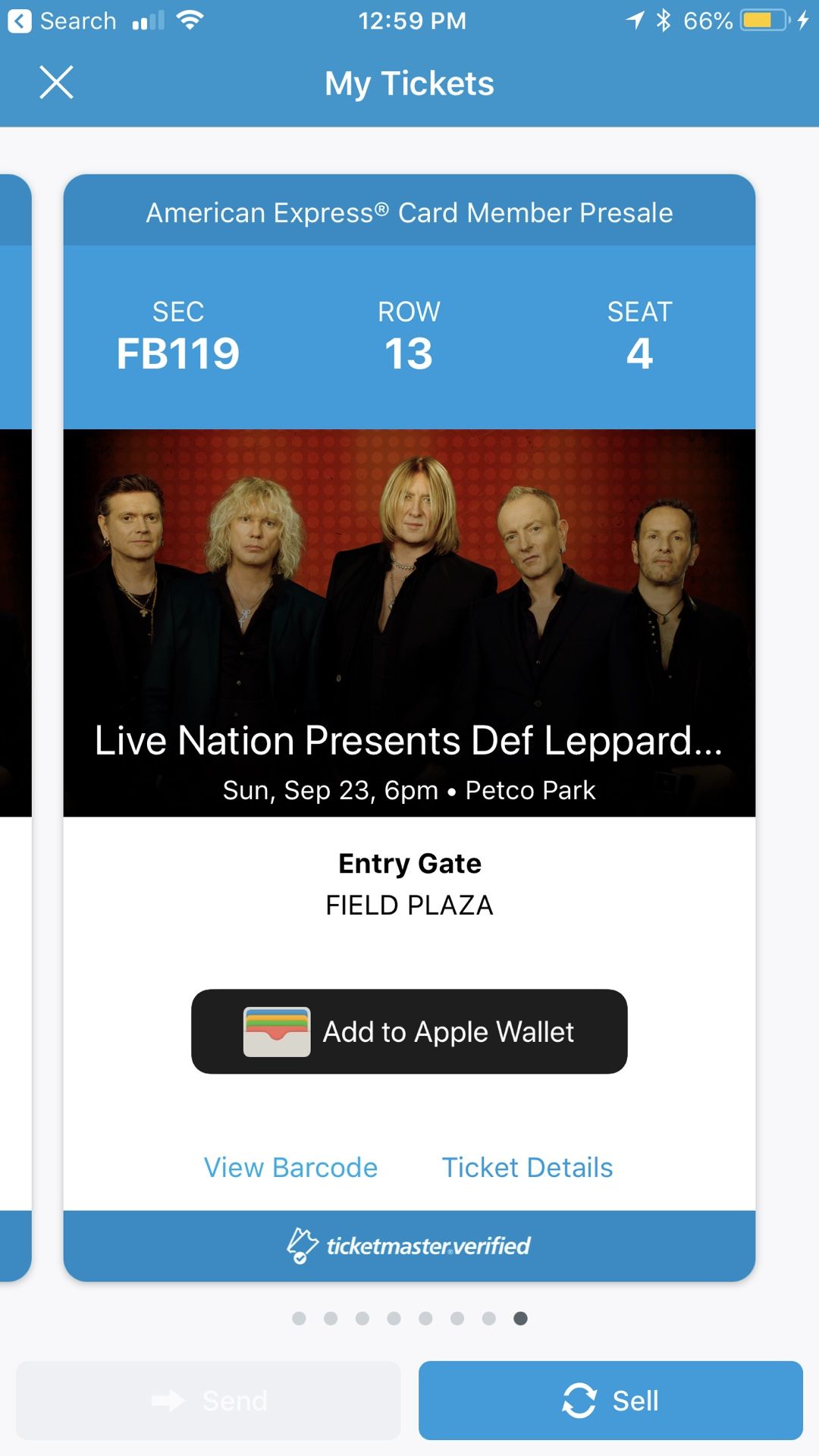Open the Def Leppard event ticket card
The image size is (819, 1456).
(409, 622)
